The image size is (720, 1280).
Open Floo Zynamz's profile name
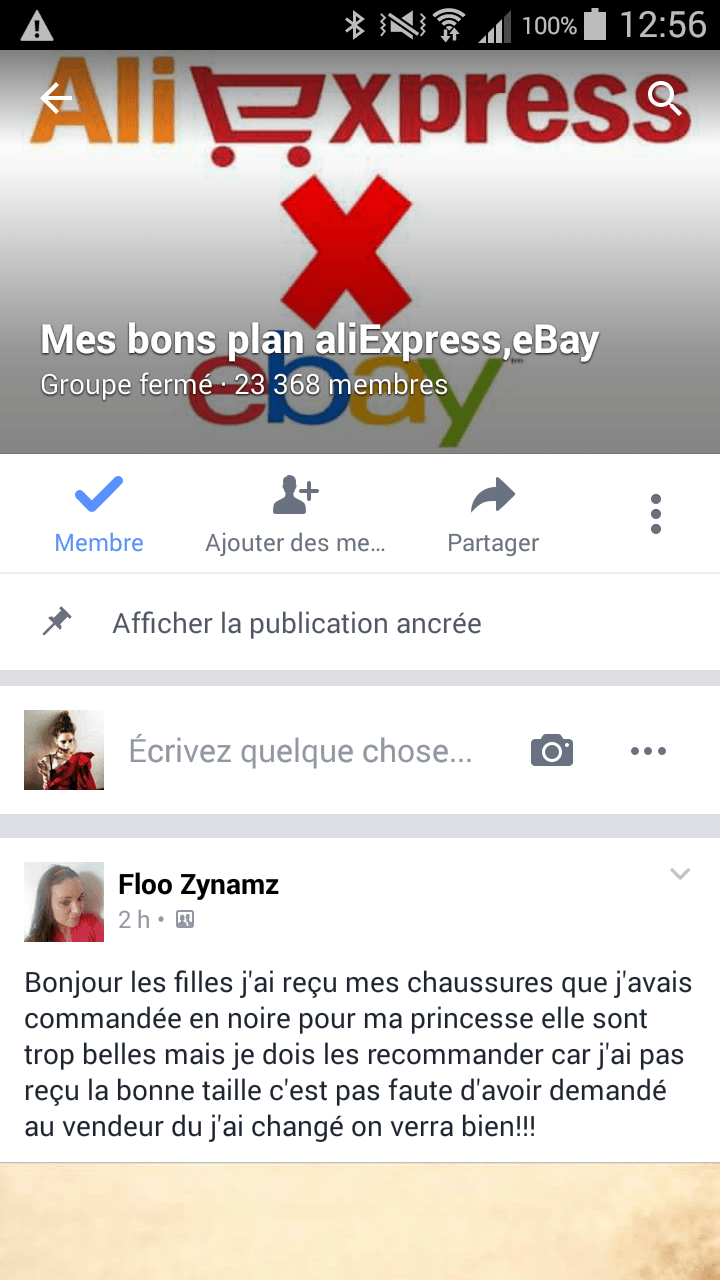[x=198, y=884]
